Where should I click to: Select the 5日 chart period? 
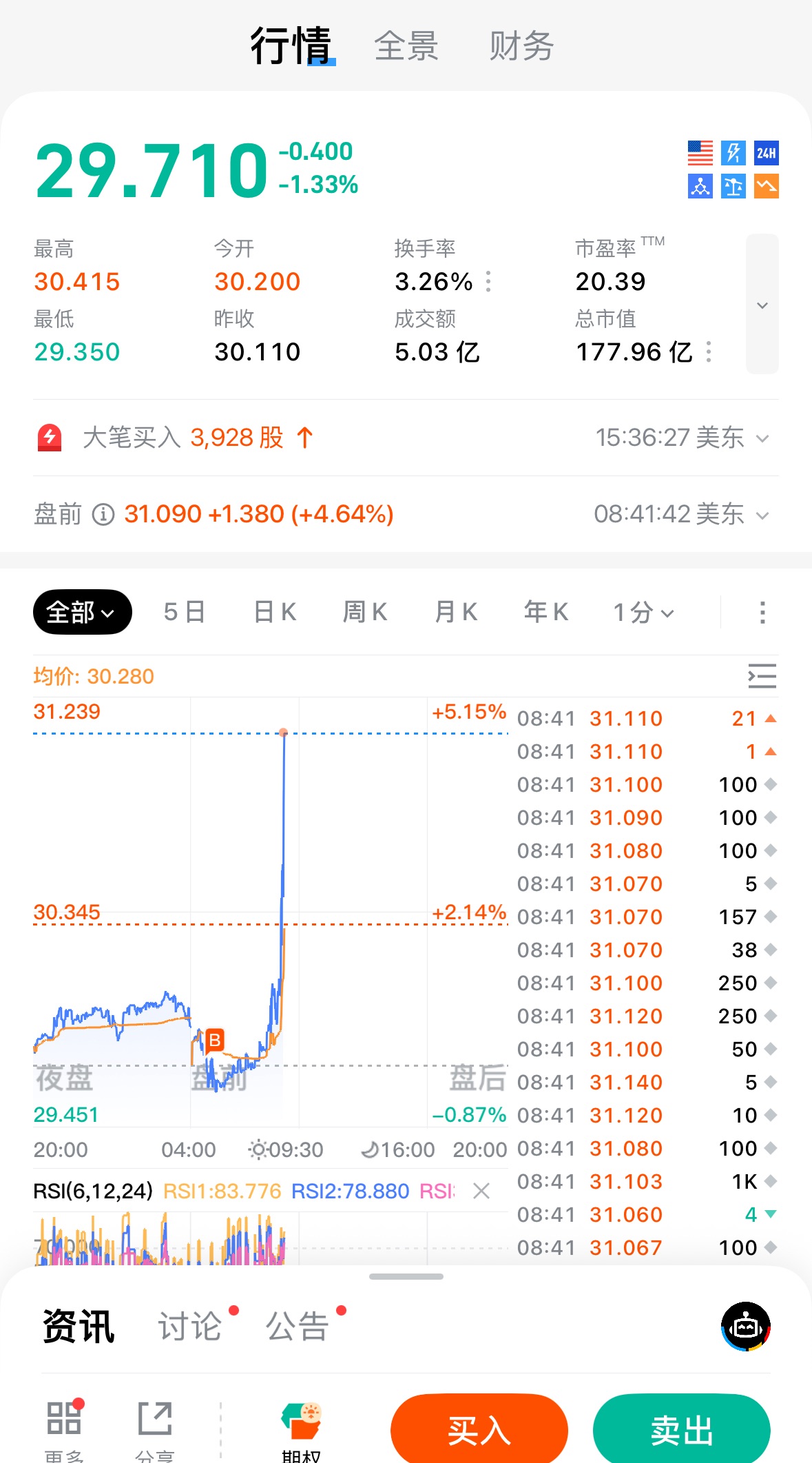coord(185,612)
